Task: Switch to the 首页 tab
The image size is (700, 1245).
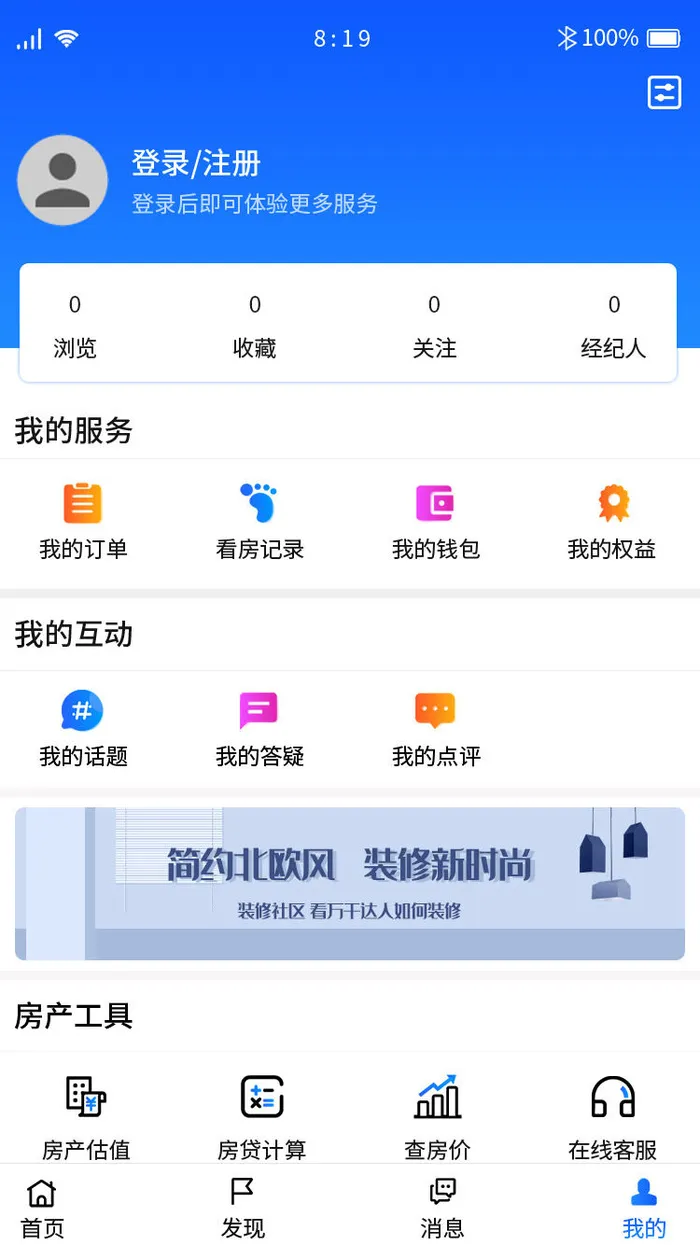Action: (x=42, y=1207)
